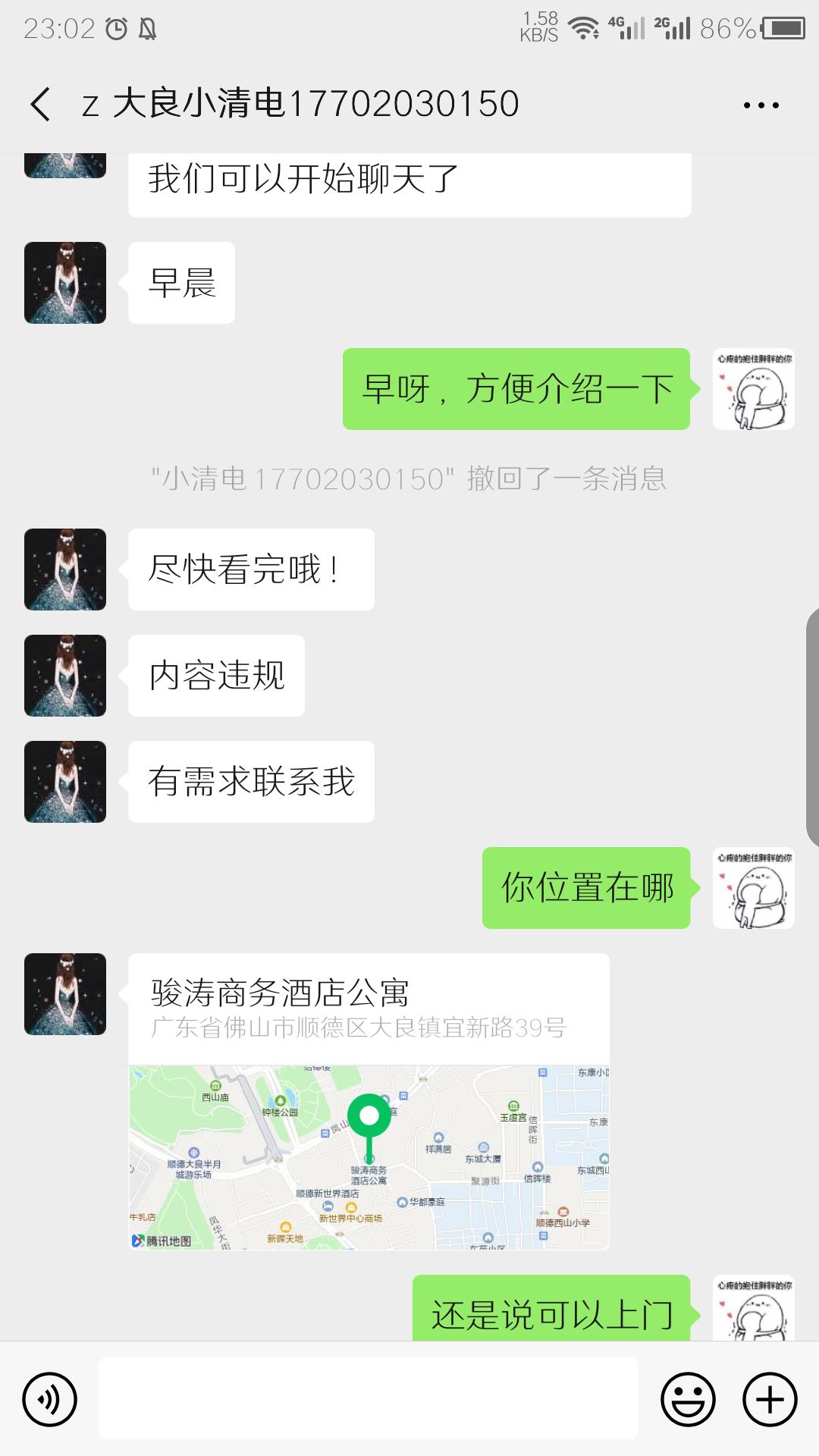Open the plus attachments menu
This screenshot has height=1456, width=819.
click(770, 1399)
